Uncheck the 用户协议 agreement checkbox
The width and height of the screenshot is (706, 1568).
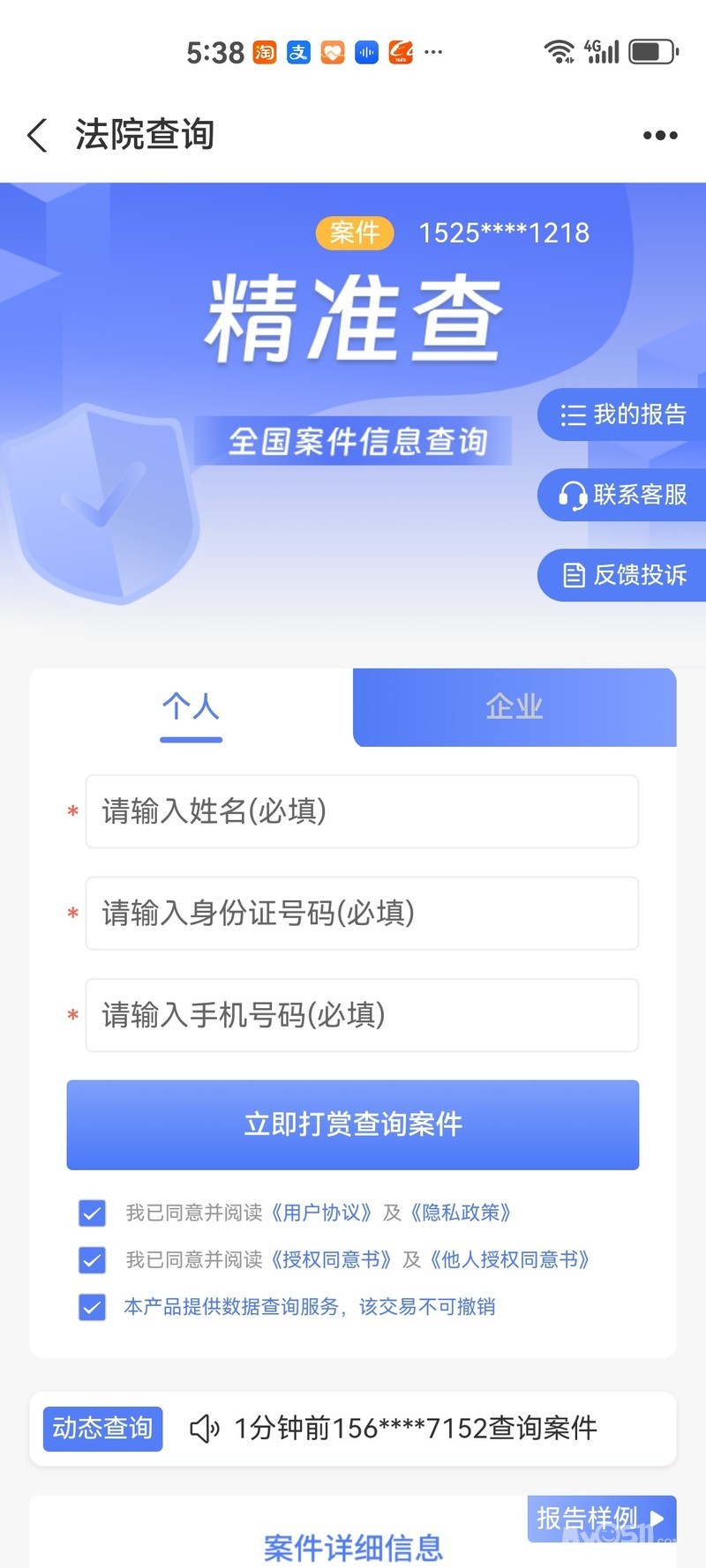[x=92, y=1213]
